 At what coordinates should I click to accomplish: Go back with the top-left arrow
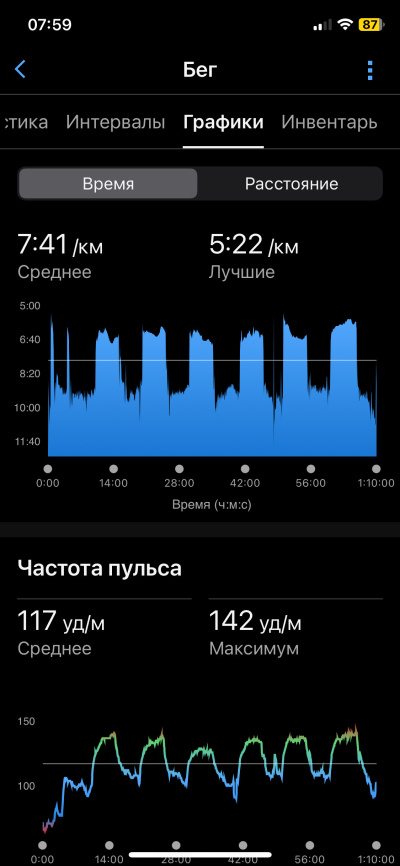[x=20, y=70]
